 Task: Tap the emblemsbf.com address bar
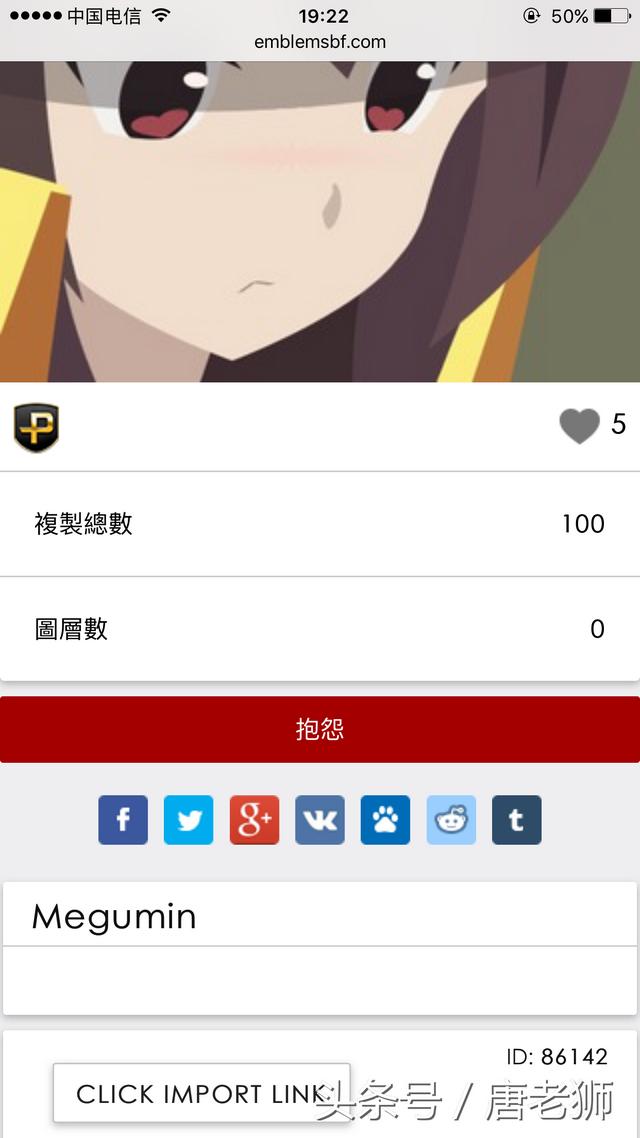click(x=320, y=42)
